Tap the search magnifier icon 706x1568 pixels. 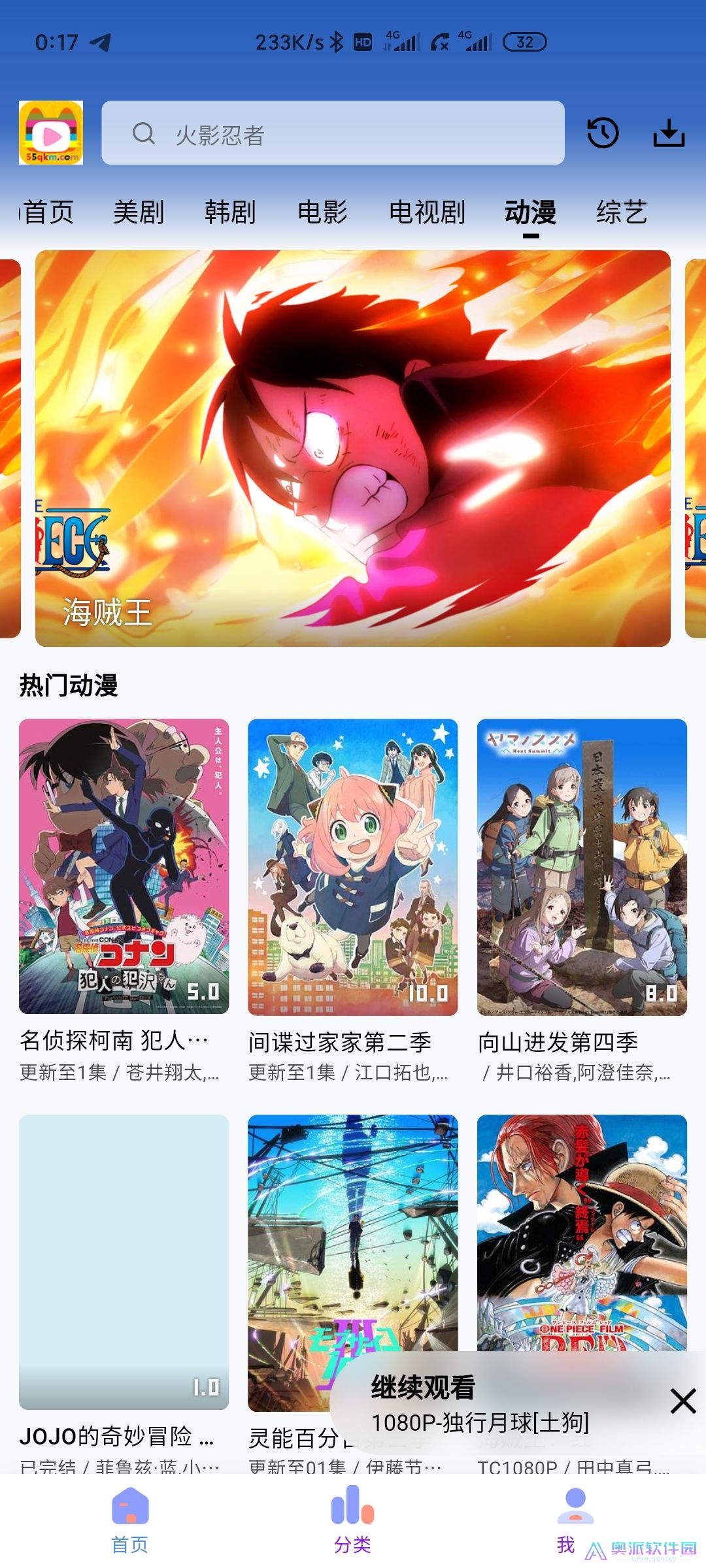coord(144,134)
